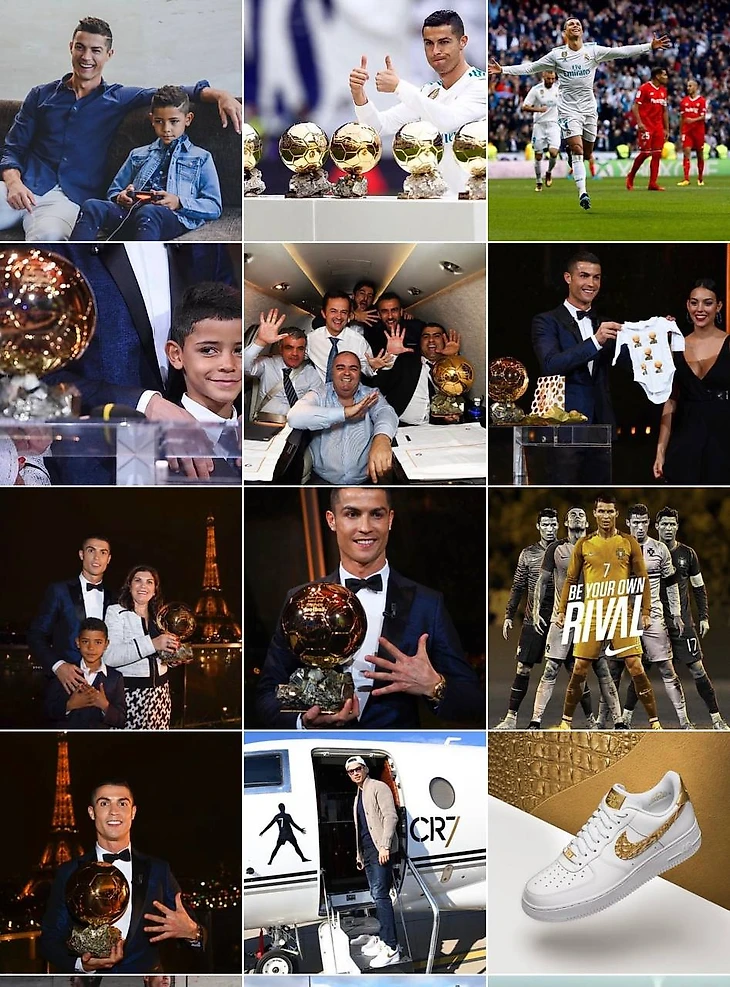
Task: View the stadium goal celebration photo
Action: point(609,120)
